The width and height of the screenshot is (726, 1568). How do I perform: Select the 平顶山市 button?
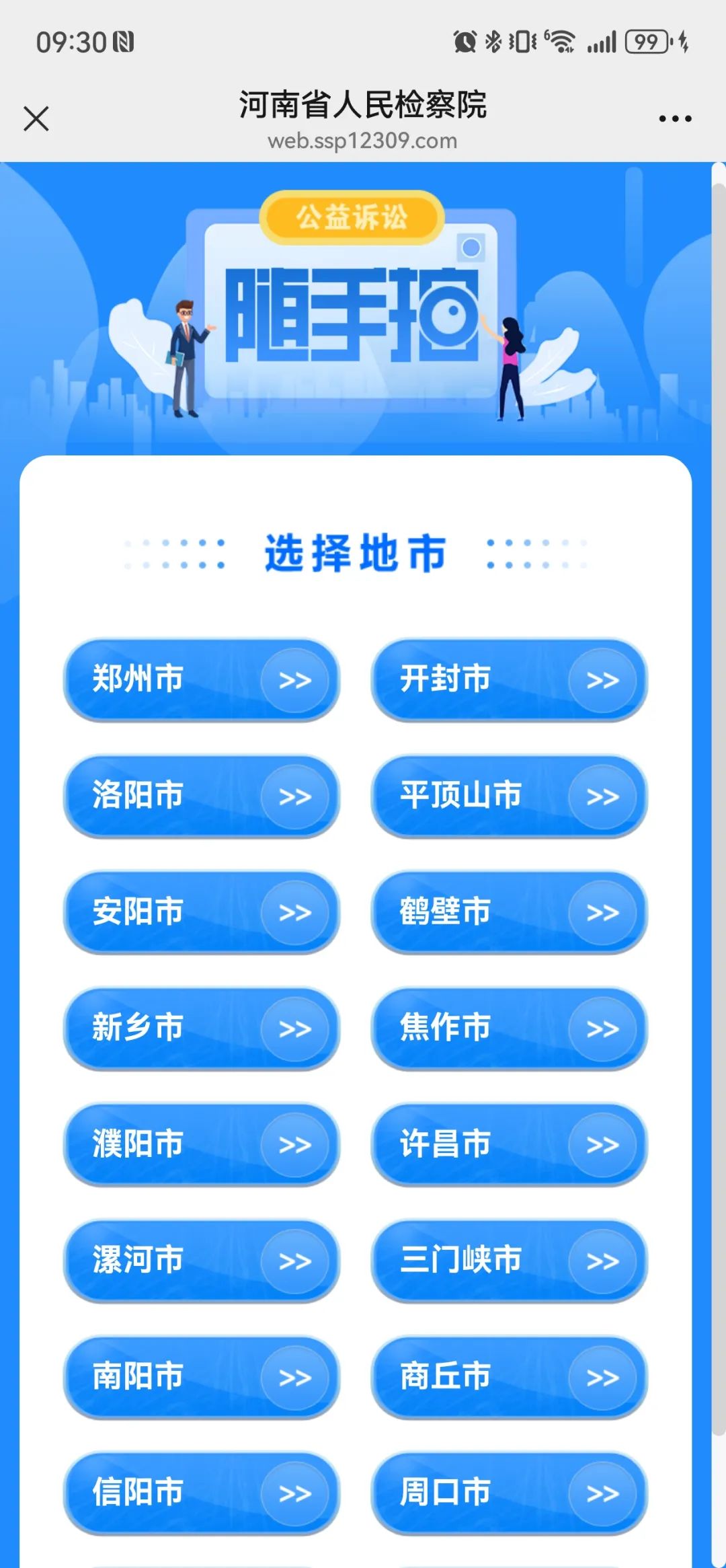click(509, 796)
